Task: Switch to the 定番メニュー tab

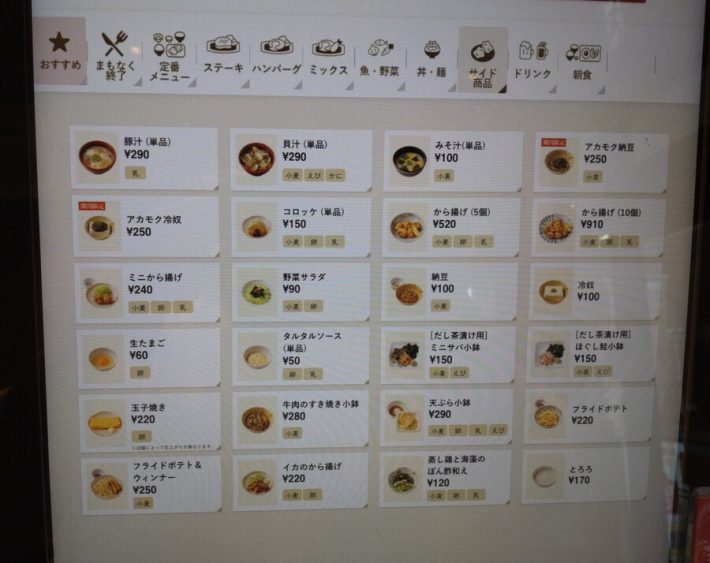Action: tap(169, 55)
